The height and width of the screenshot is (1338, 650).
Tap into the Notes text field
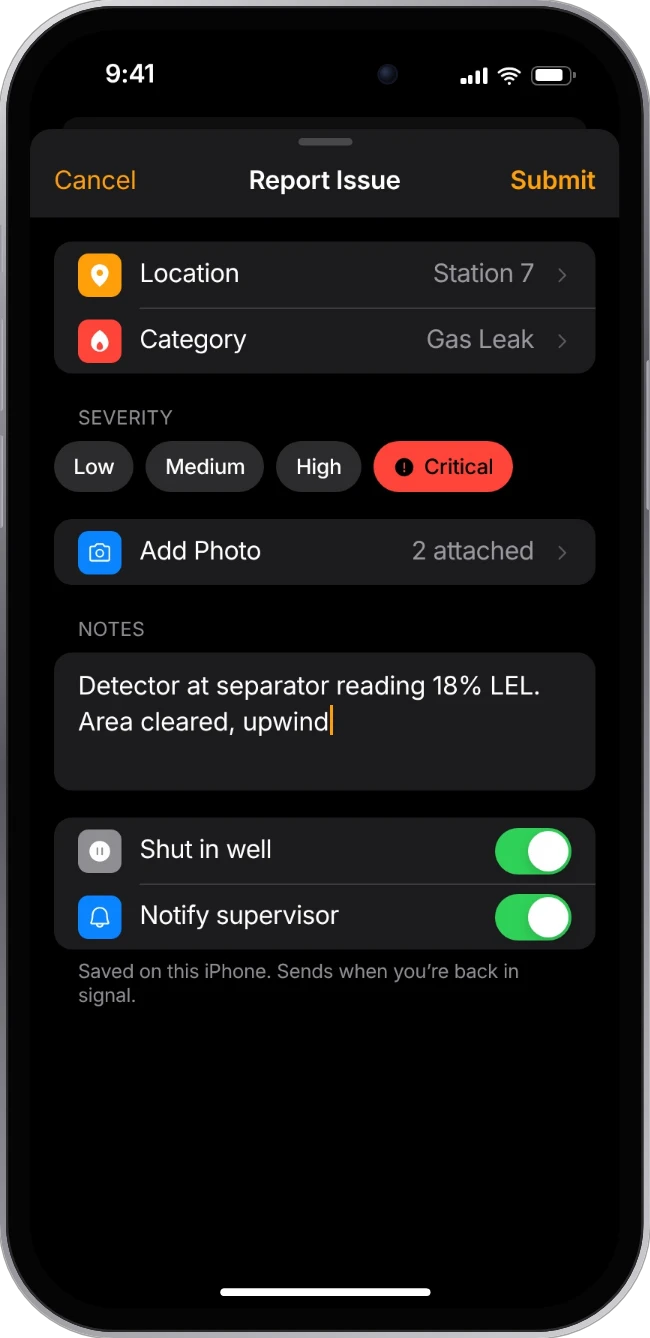point(325,721)
